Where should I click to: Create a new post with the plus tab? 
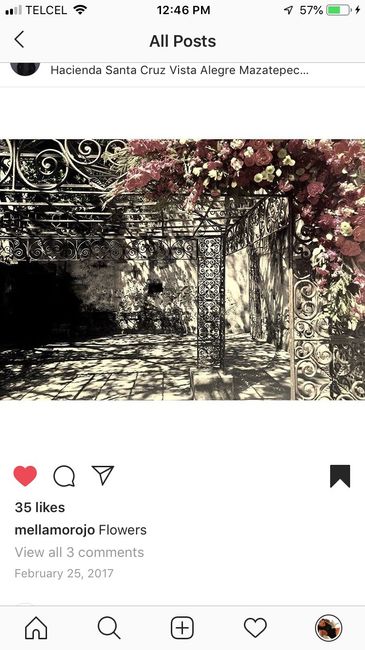coord(182,628)
